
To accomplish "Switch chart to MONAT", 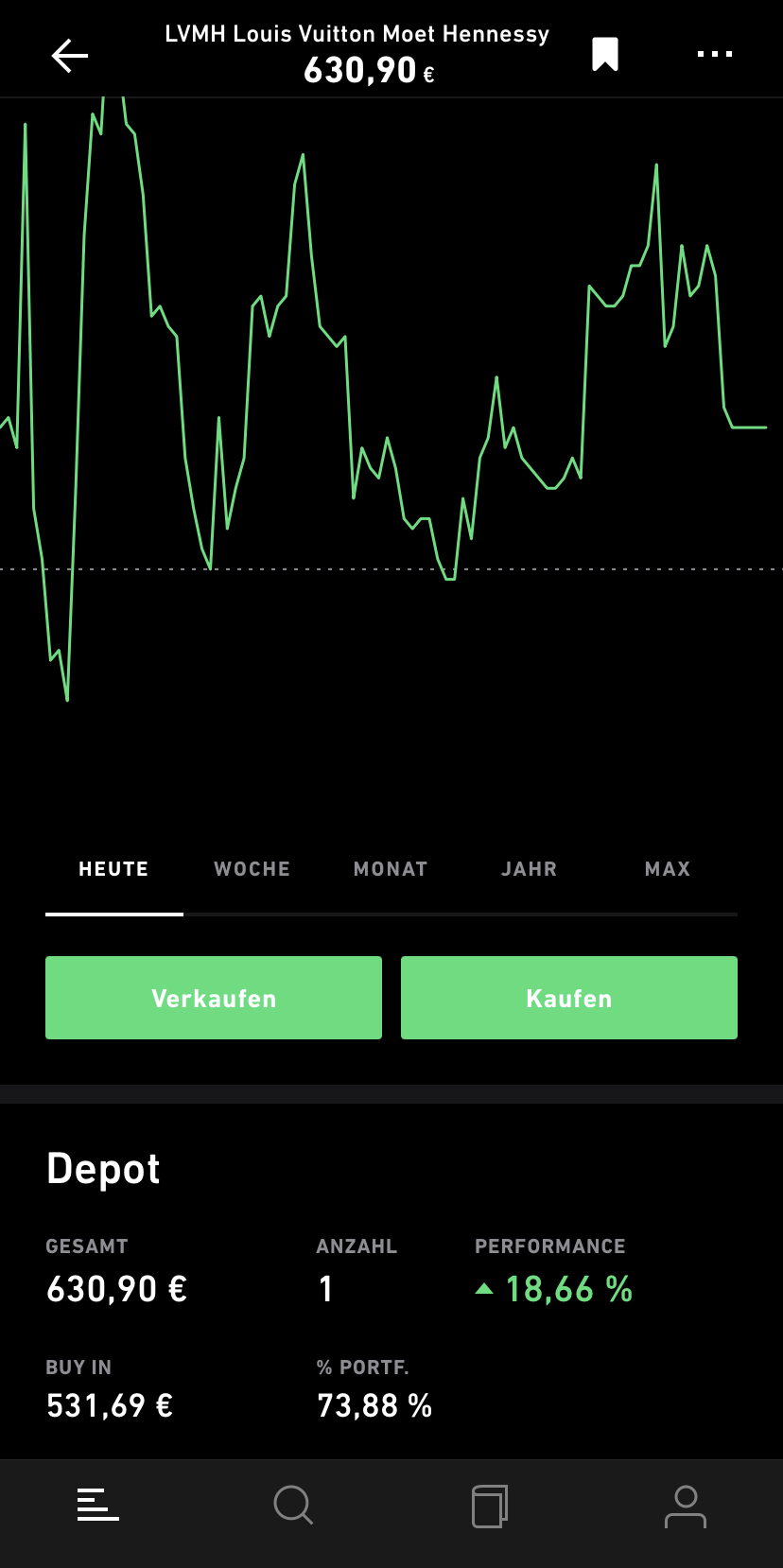I will [x=391, y=869].
